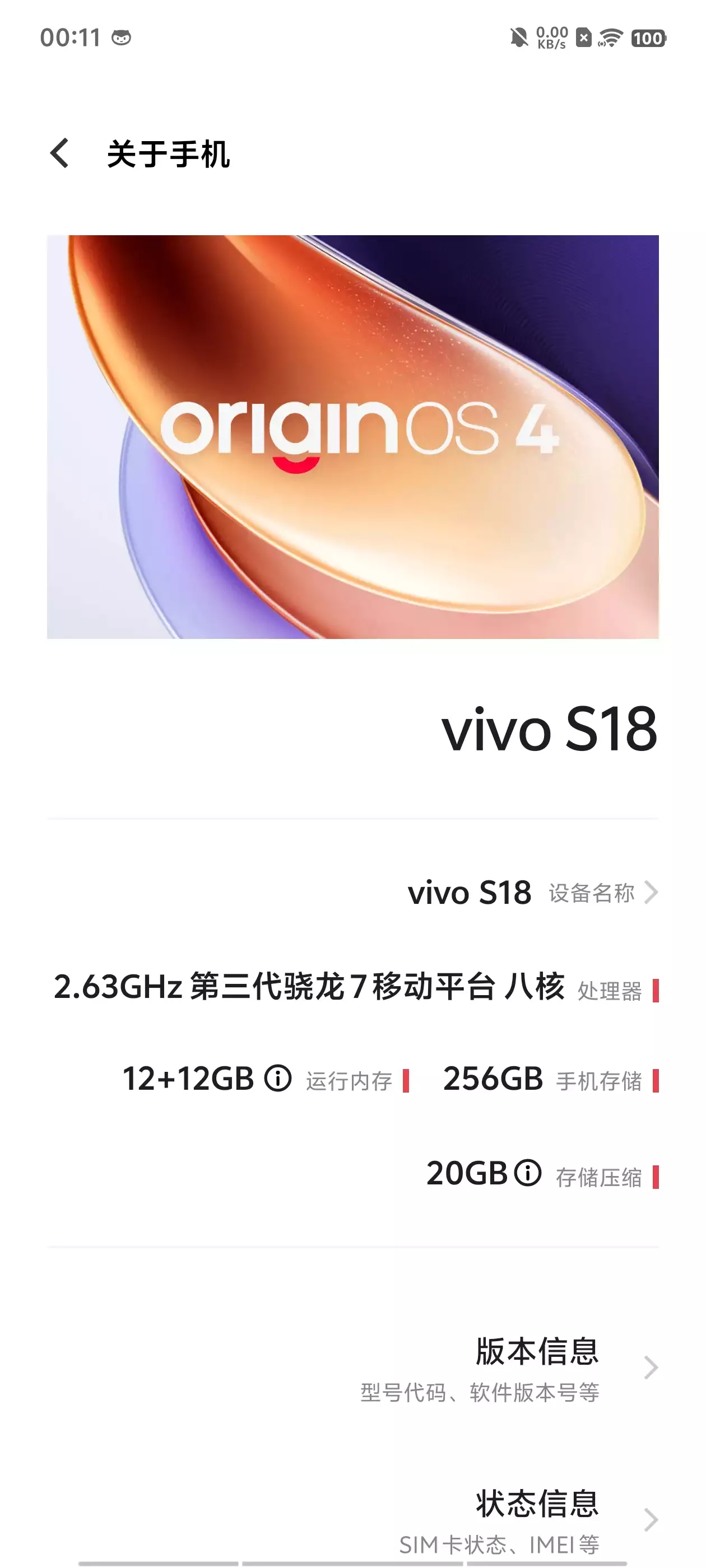Tap the battery indicator showing 100
This screenshot has height=1568, width=706.
(649, 38)
